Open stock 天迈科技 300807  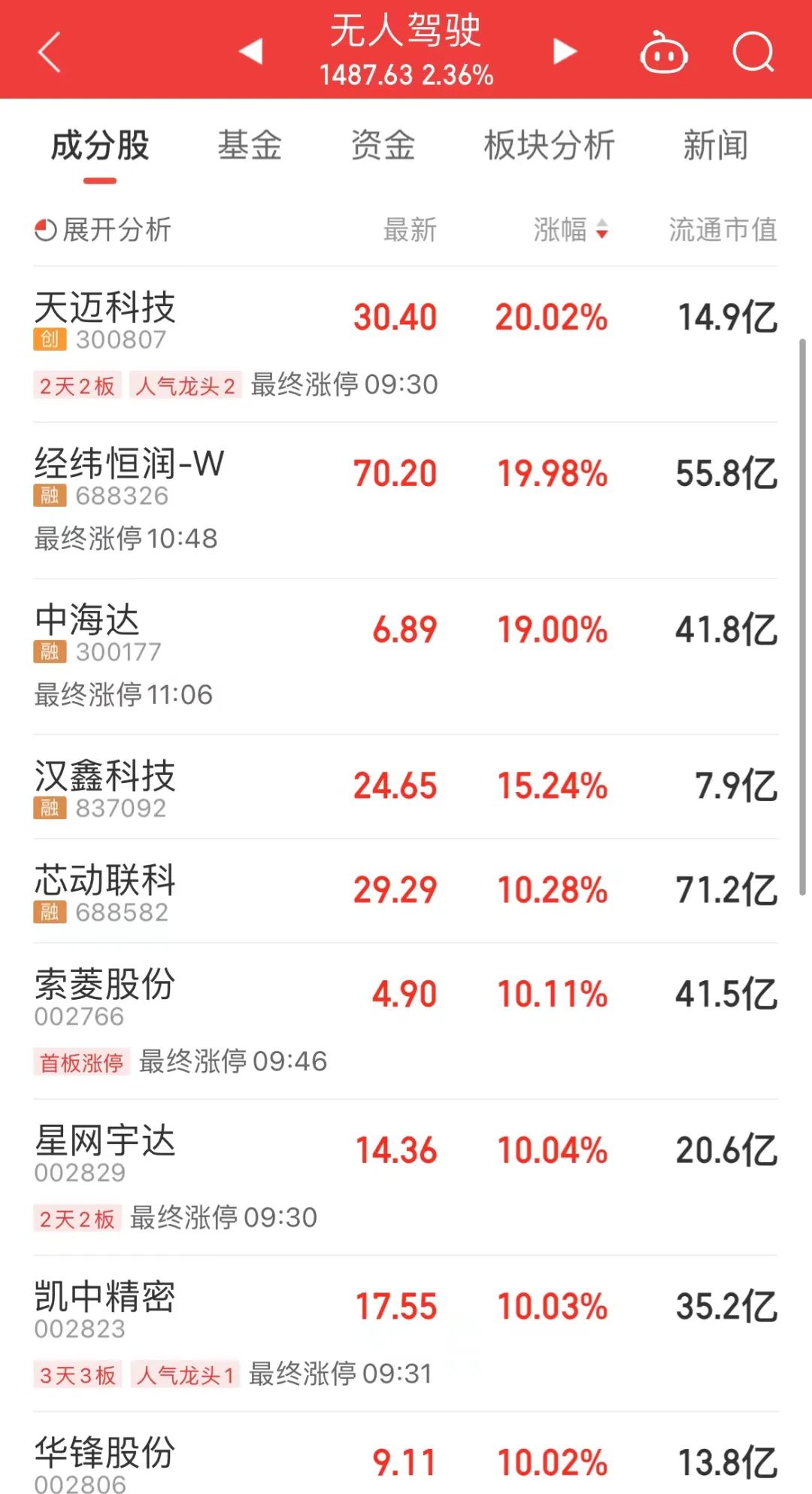[x=406, y=345]
